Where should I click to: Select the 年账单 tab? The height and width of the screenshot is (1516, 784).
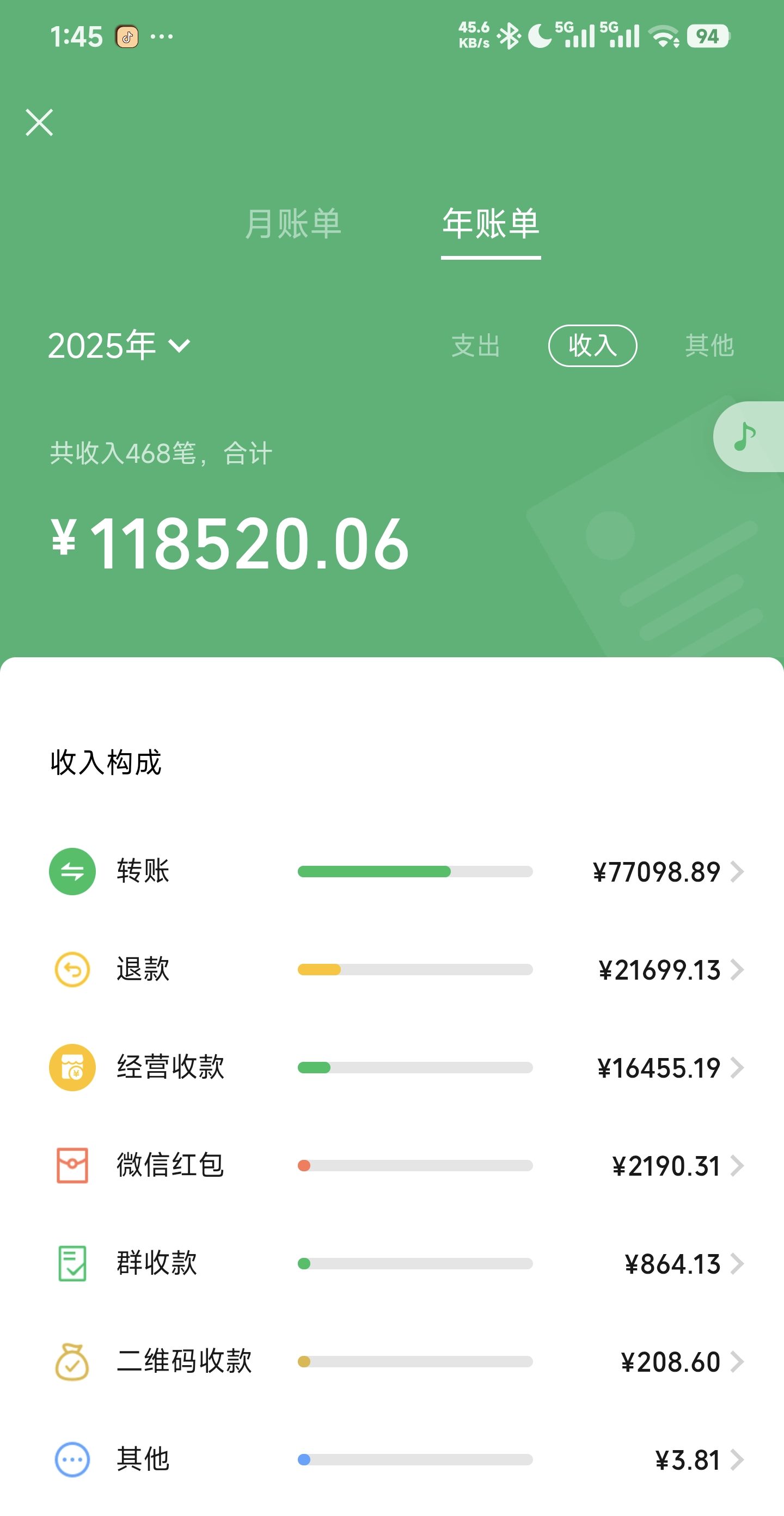491,224
